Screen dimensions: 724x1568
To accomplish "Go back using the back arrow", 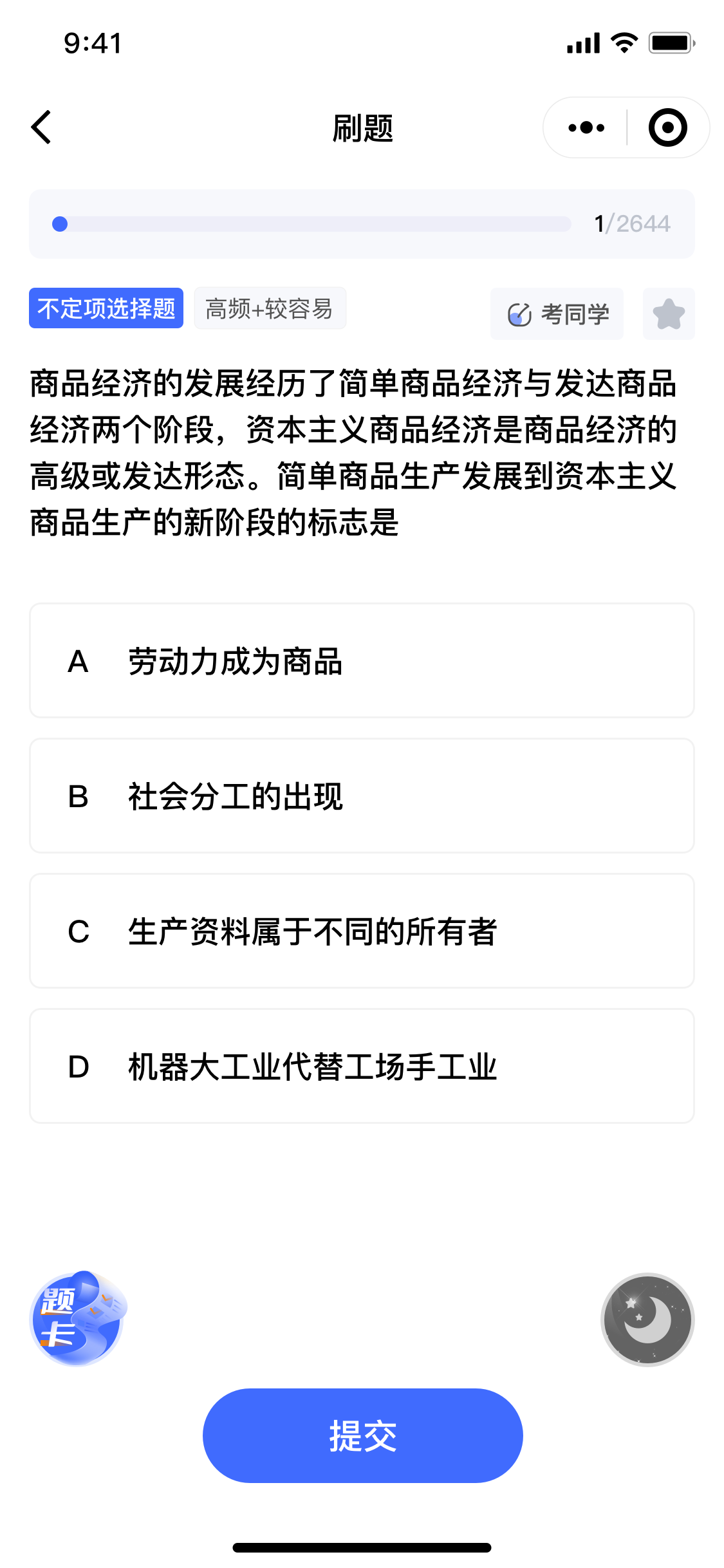I will (x=41, y=127).
